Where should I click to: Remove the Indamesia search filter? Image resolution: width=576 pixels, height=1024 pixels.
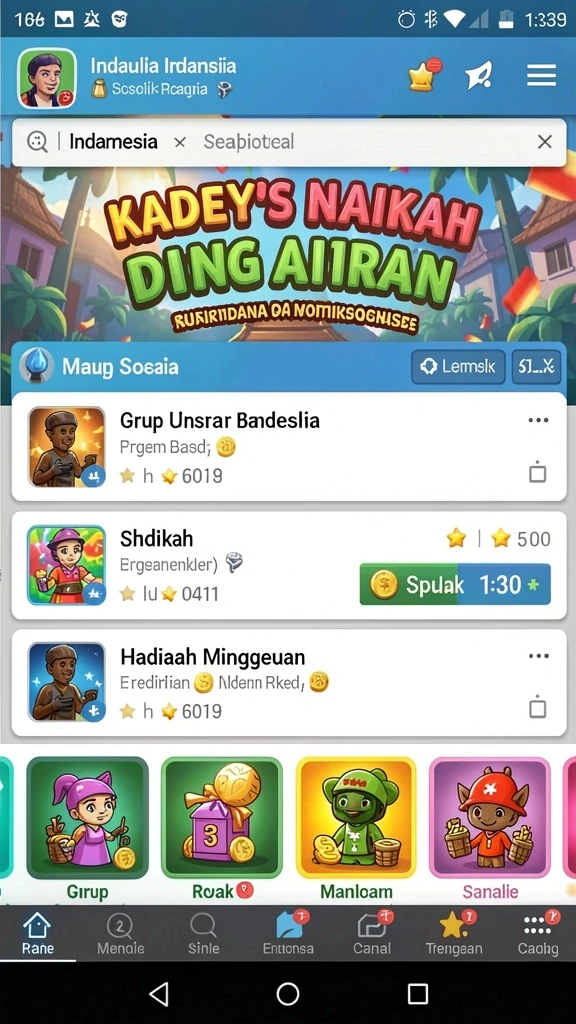click(x=180, y=142)
